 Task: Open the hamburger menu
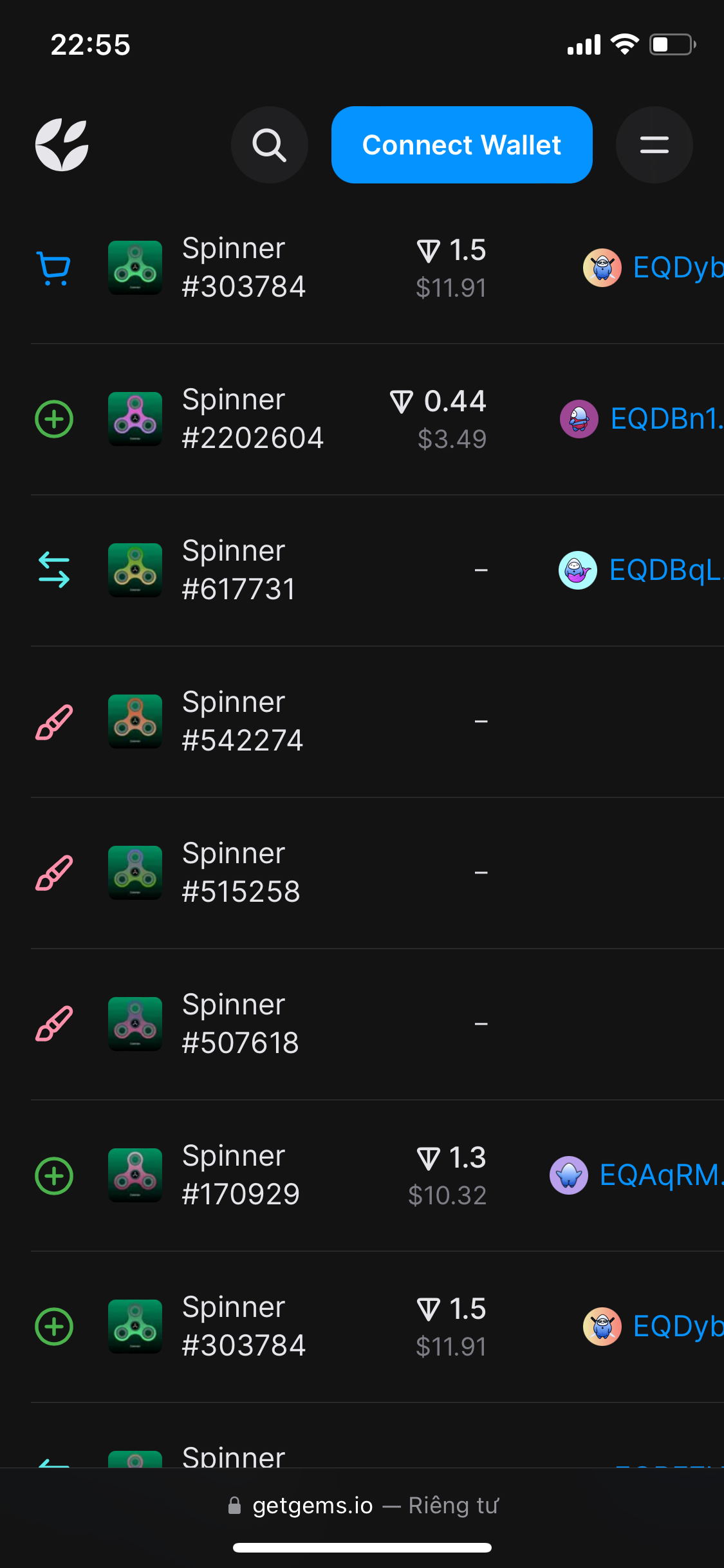pos(654,145)
